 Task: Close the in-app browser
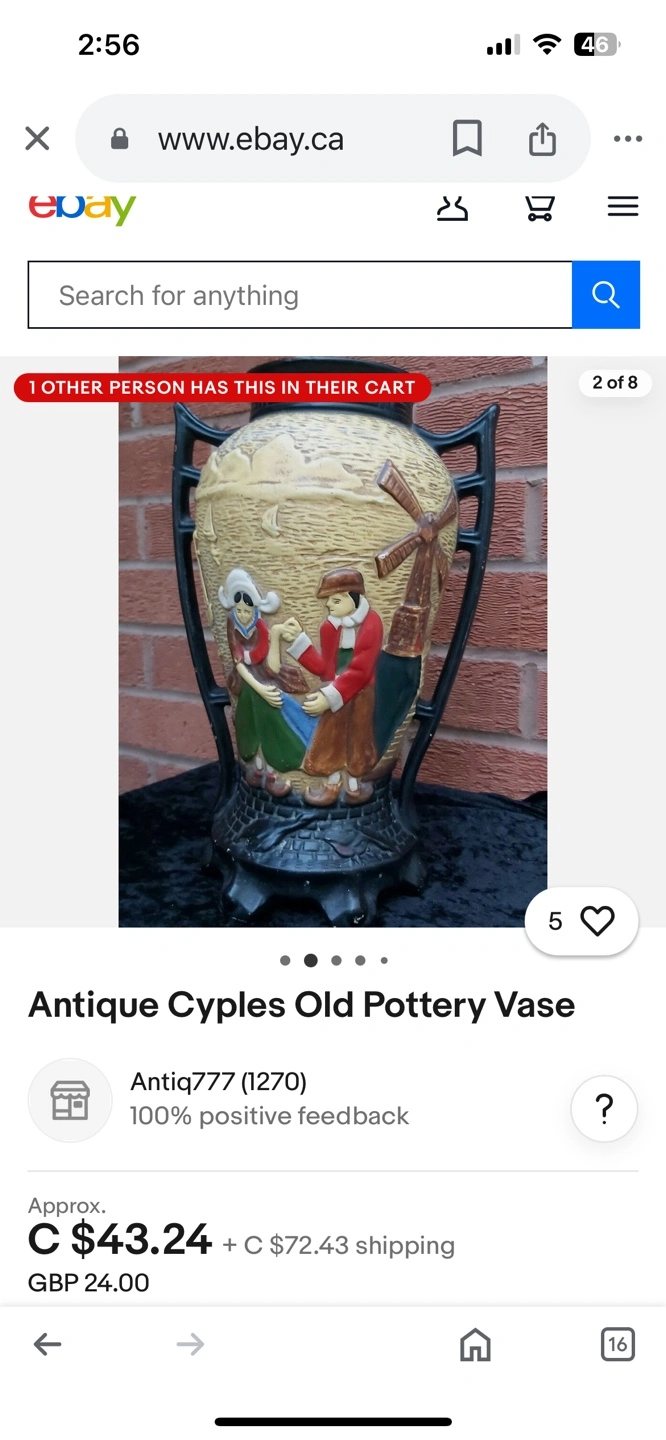tap(37, 138)
